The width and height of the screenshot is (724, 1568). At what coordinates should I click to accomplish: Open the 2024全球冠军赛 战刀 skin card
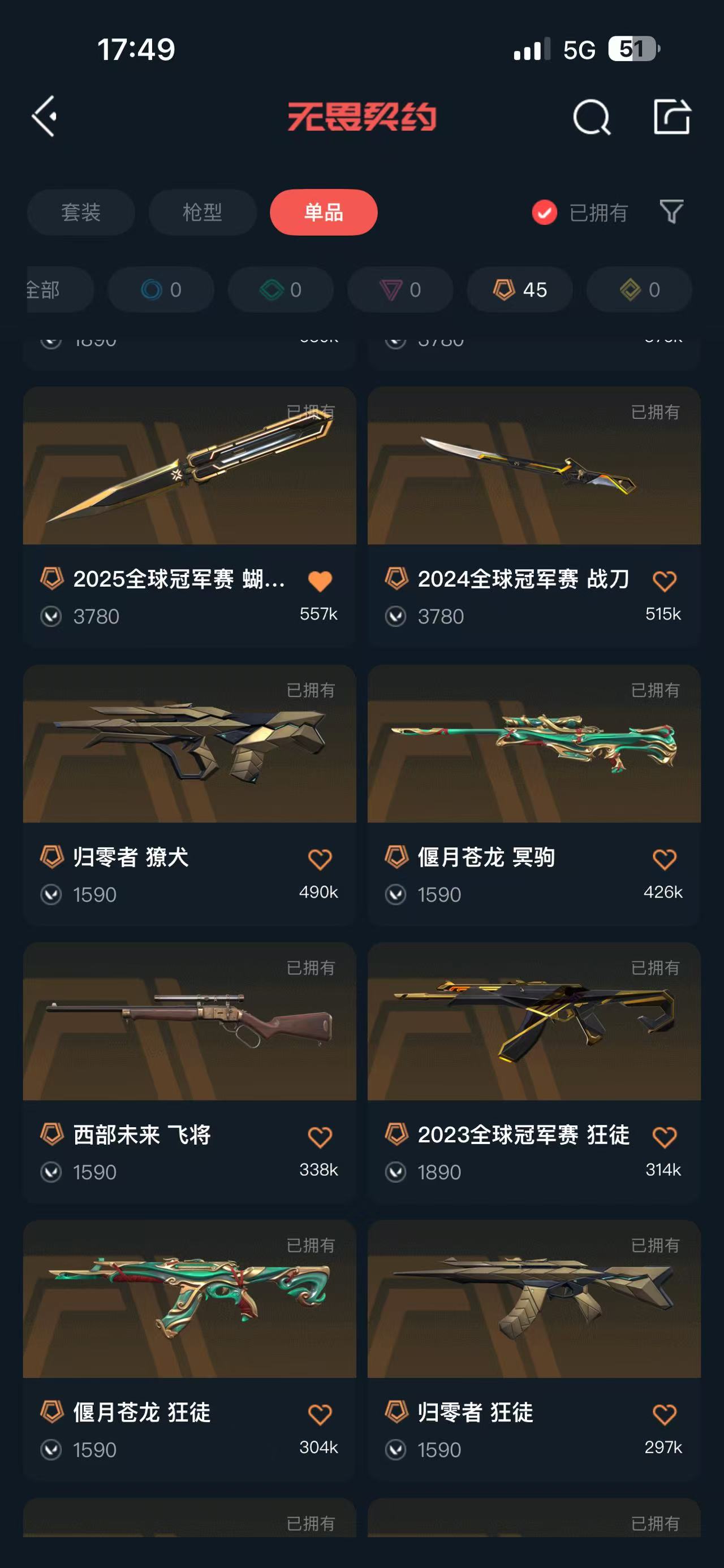[x=534, y=466]
